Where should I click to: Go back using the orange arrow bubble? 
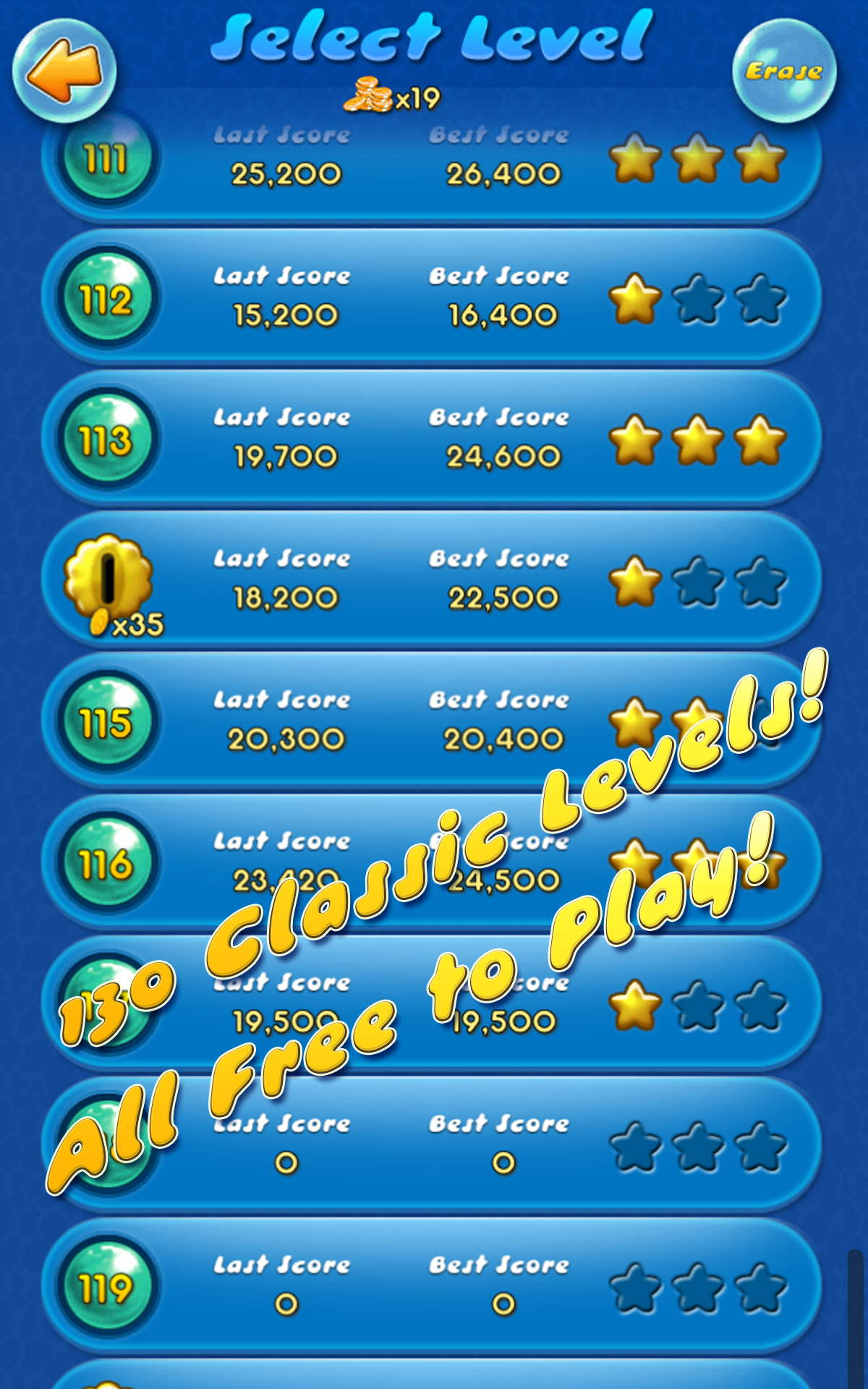(64, 71)
